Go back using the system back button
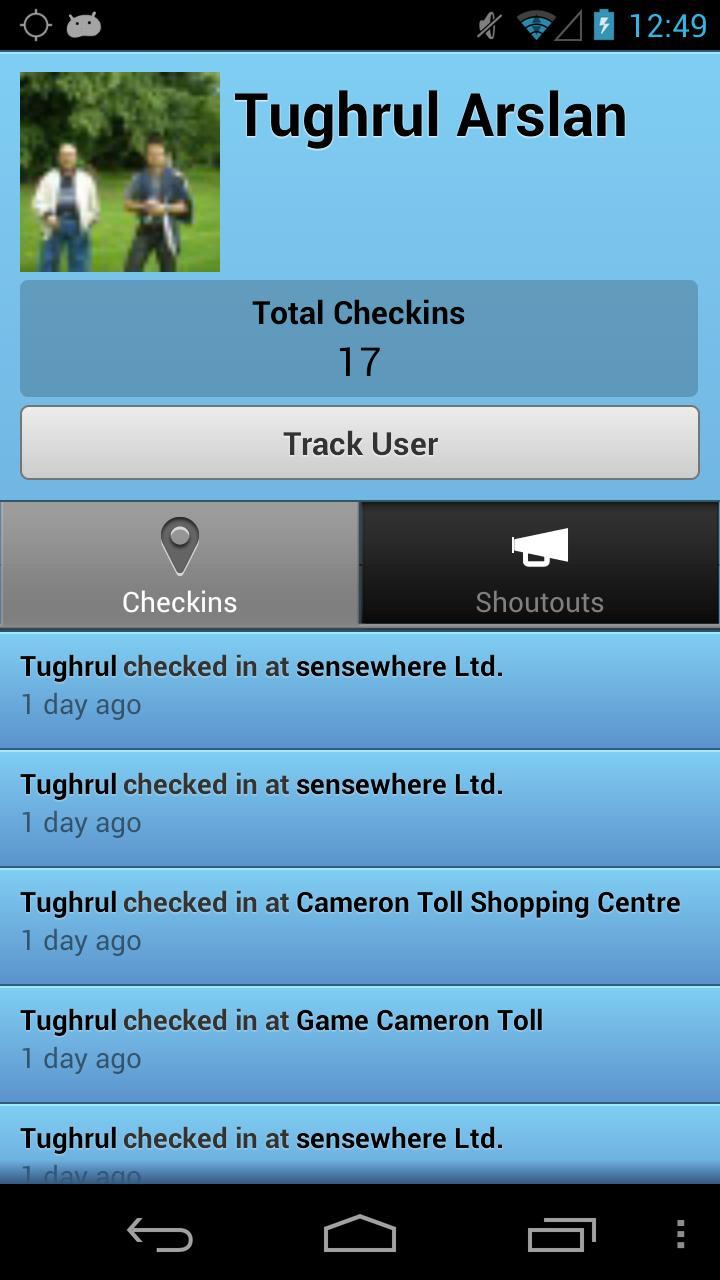The image size is (720, 1280). coord(160,1235)
